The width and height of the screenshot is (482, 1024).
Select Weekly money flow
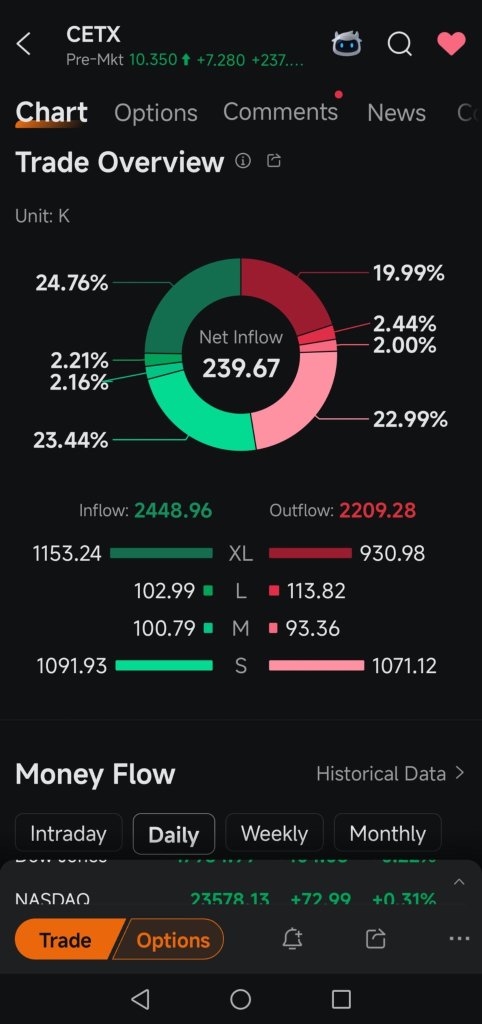coord(274,834)
